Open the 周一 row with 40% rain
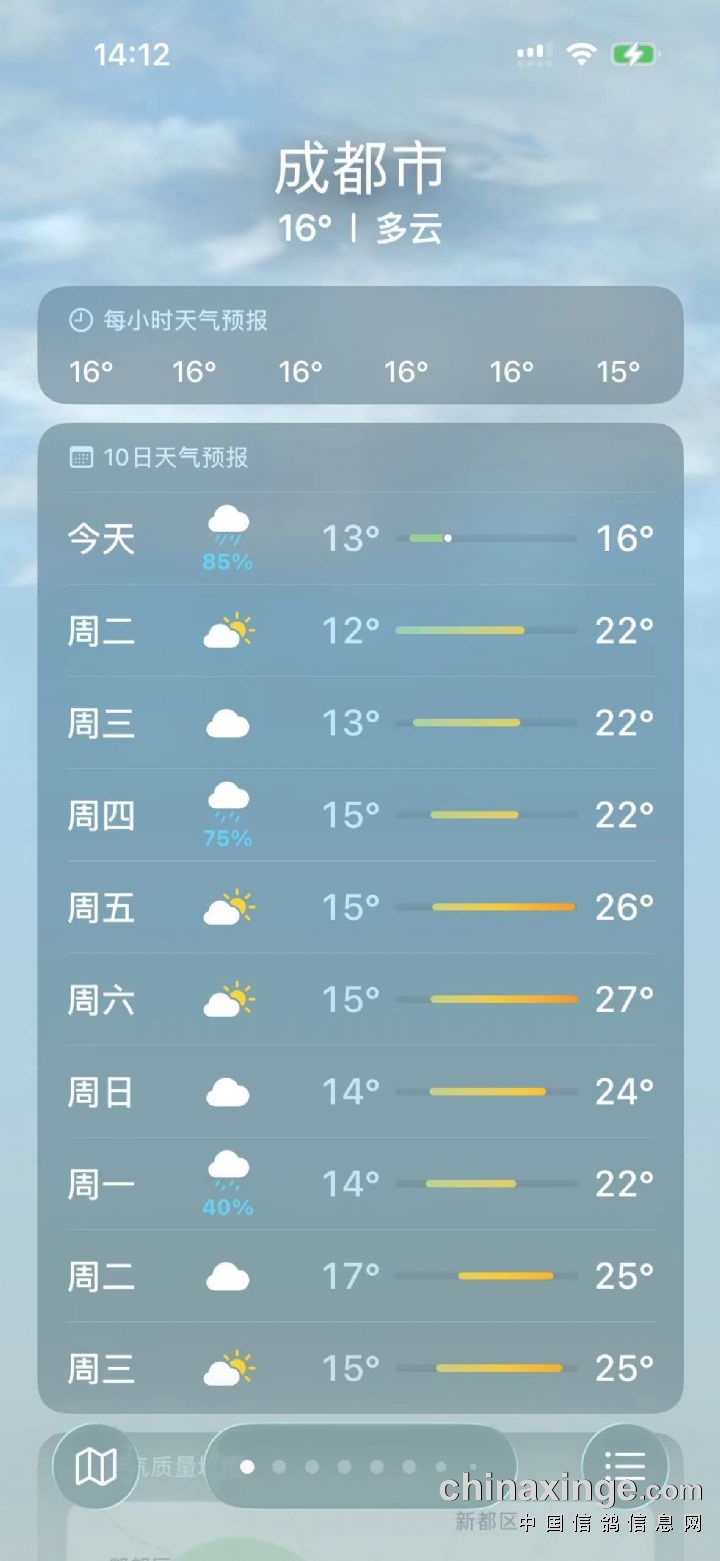Image resolution: width=720 pixels, height=1561 pixels. point(360,1184)
